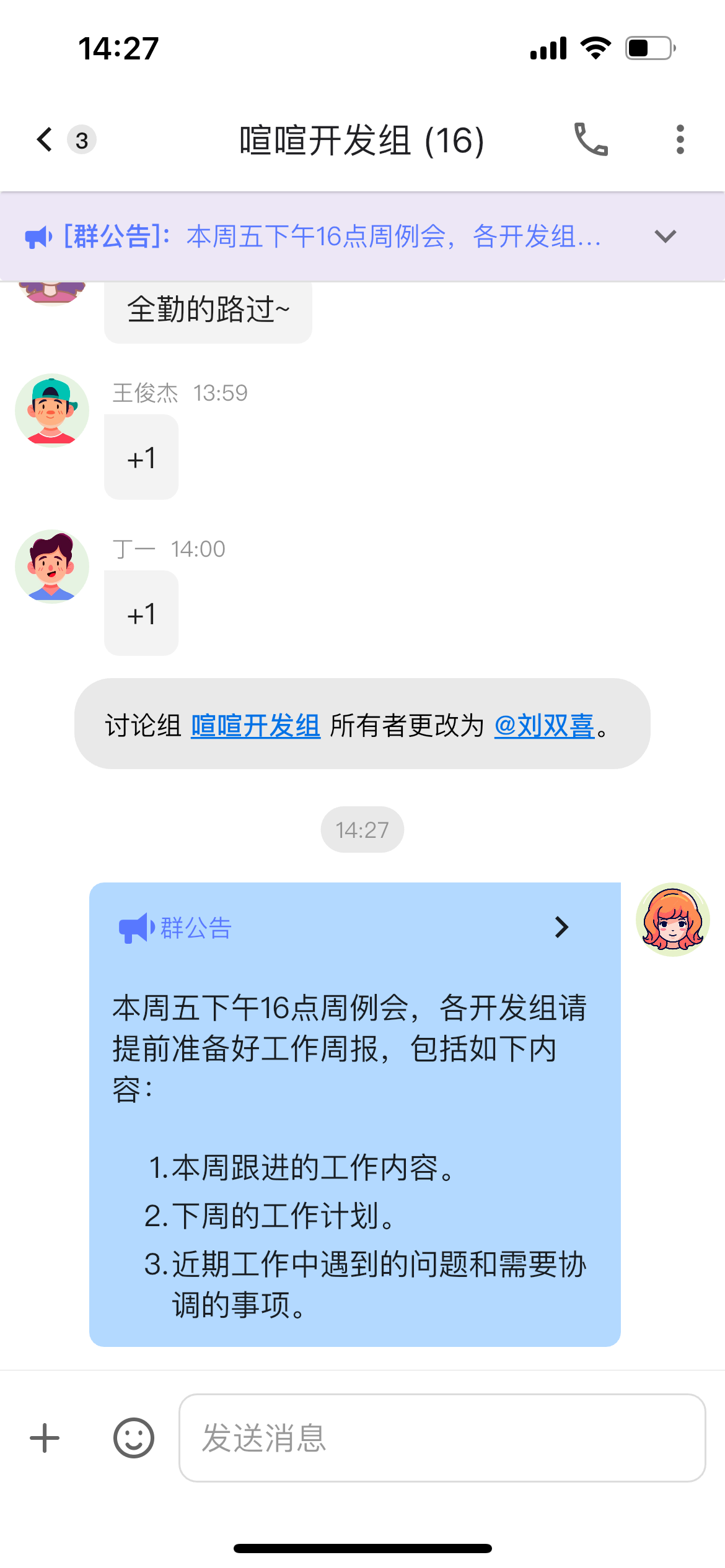Open the overflow menu
725x1568 pixels.
[680, 140]
